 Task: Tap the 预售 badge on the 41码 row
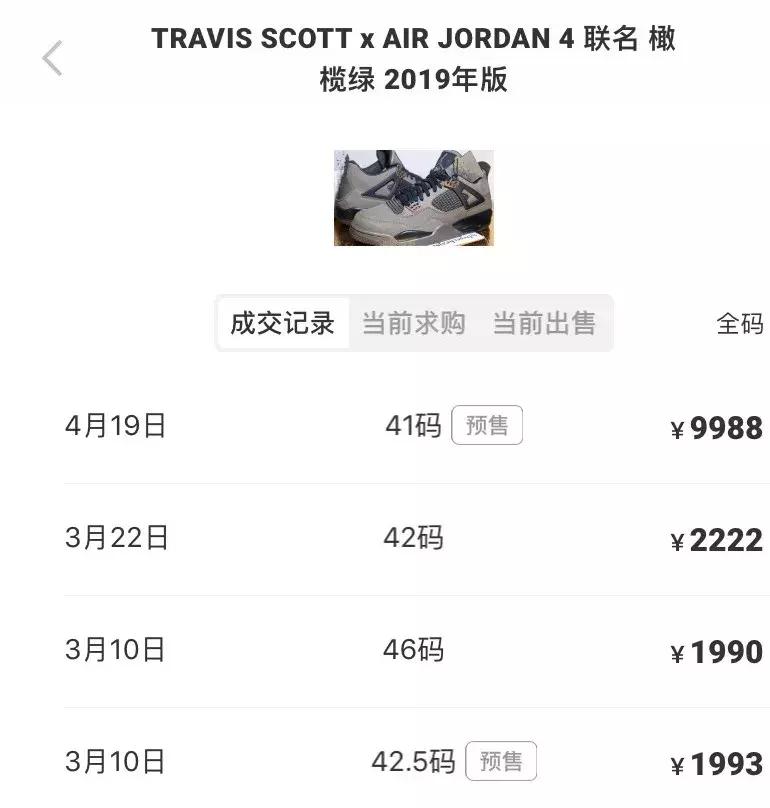point(487,424)
